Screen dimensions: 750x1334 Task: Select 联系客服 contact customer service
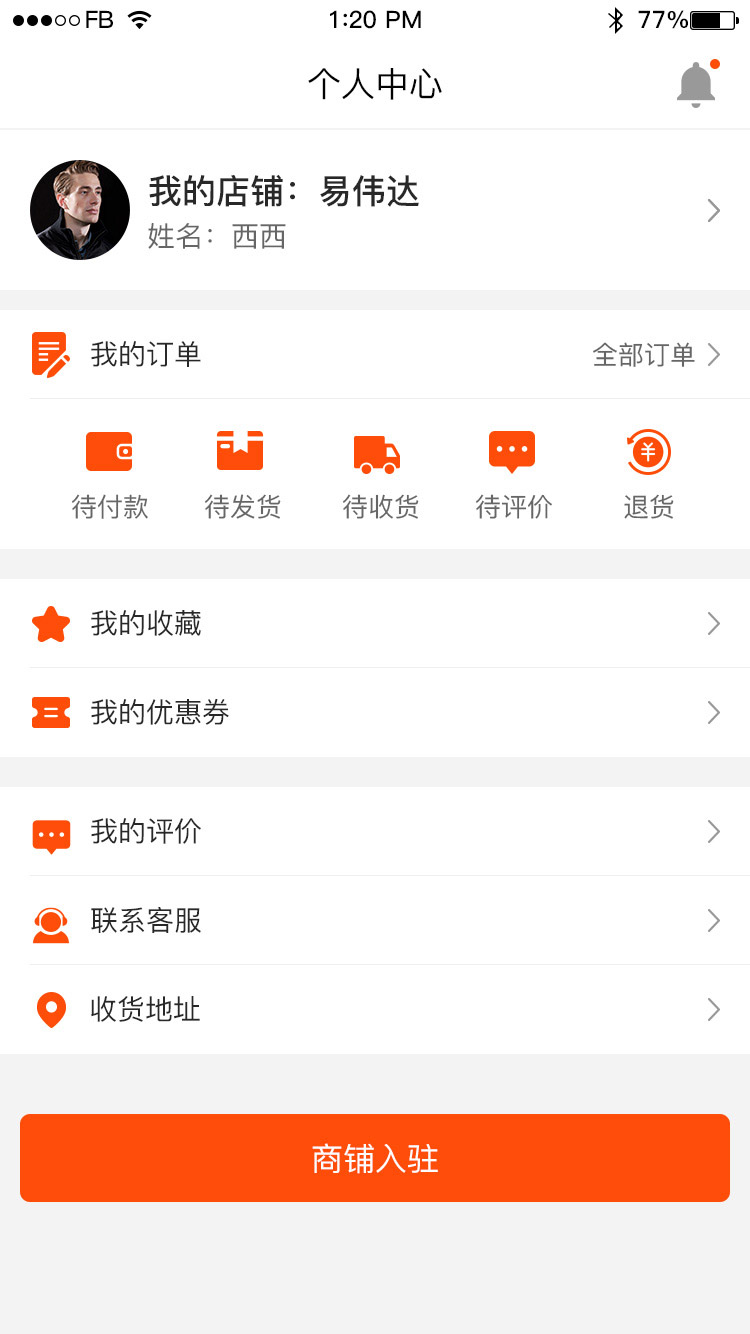[375, 921]
